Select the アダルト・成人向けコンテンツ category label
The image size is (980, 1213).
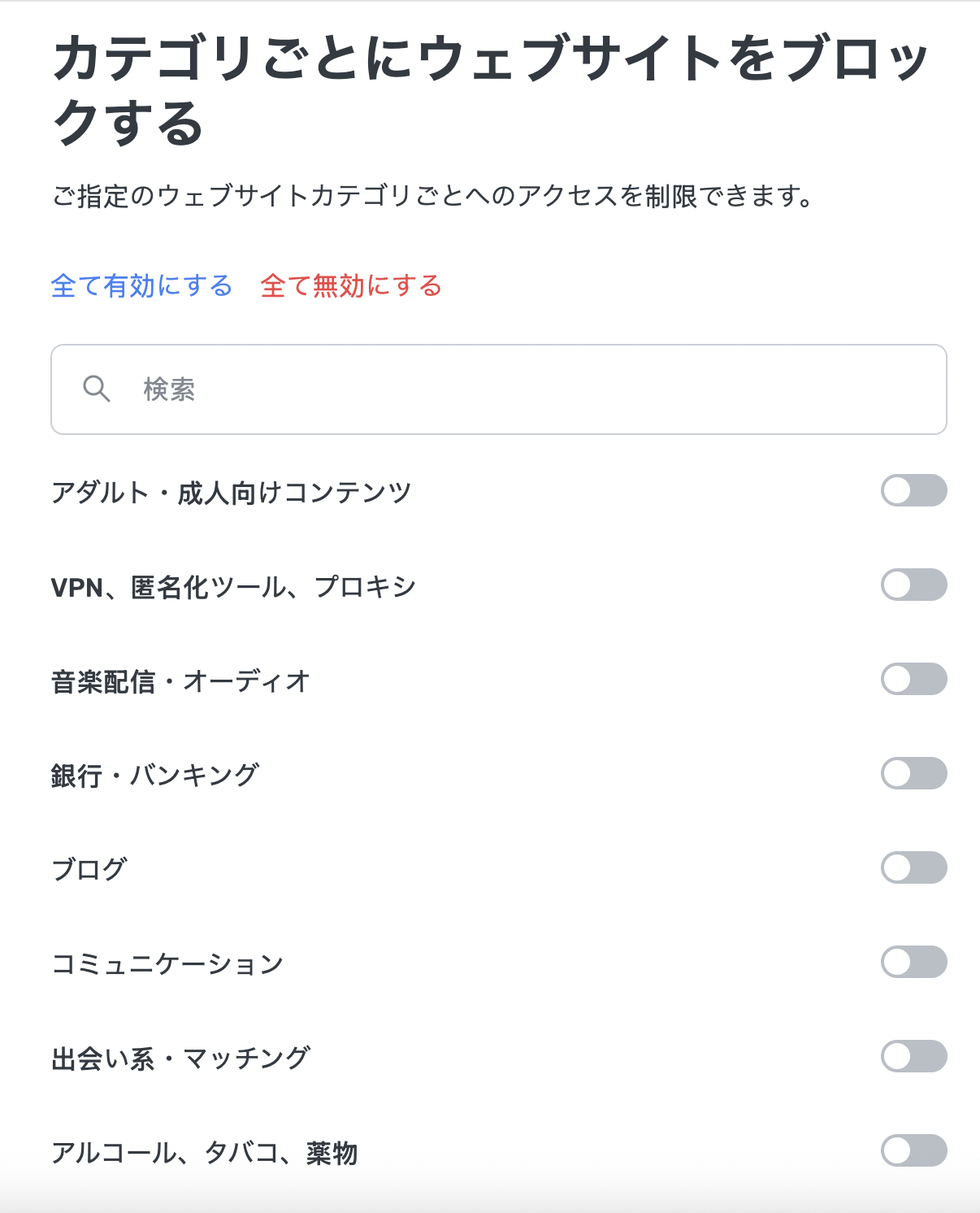pyautogui.click(x=232, y=491)
